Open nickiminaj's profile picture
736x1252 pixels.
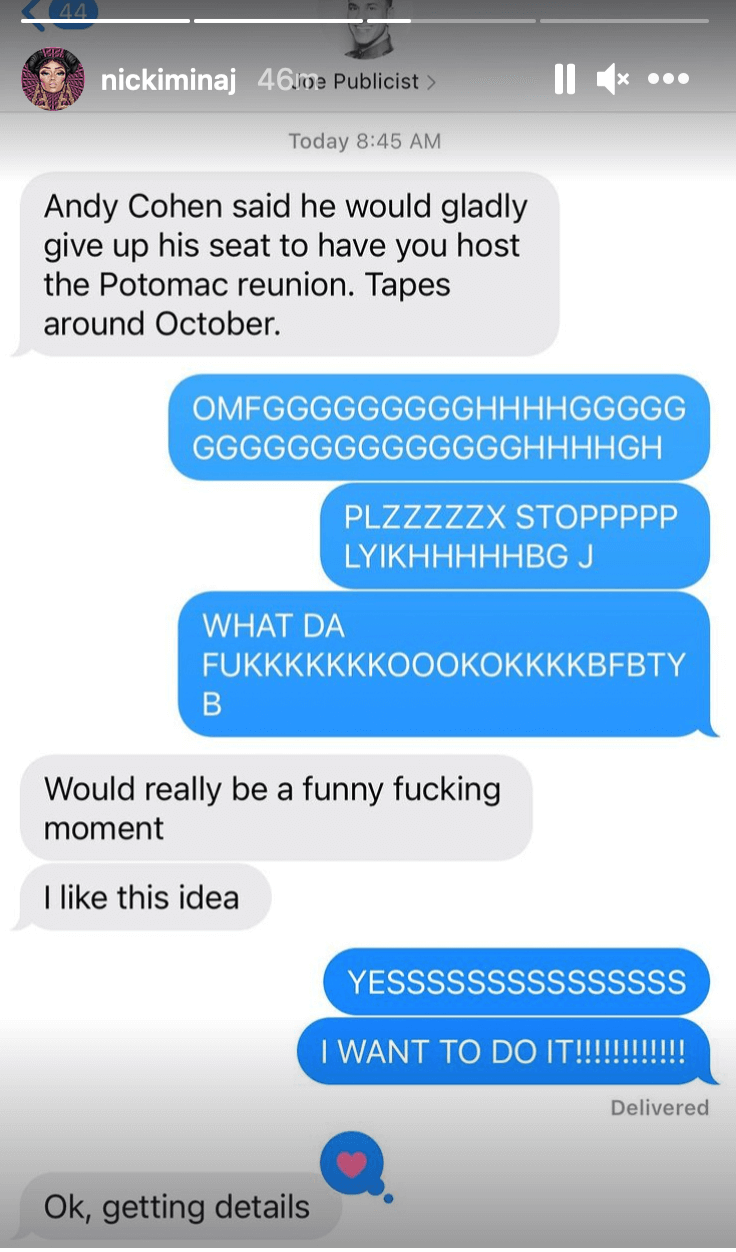tap(51, 78)
